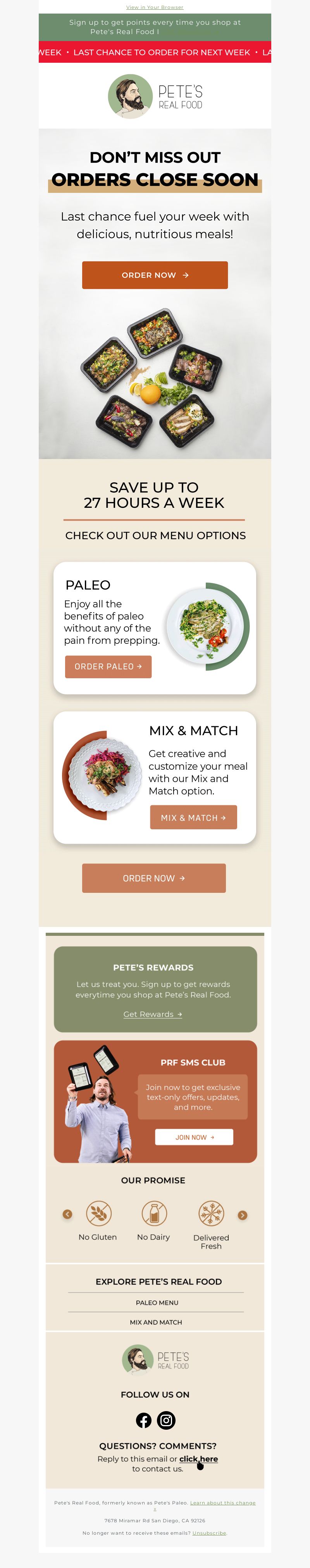The image size is (310, 1568).
Task: Visit the Instagram profile
Action: (166, 1420)
